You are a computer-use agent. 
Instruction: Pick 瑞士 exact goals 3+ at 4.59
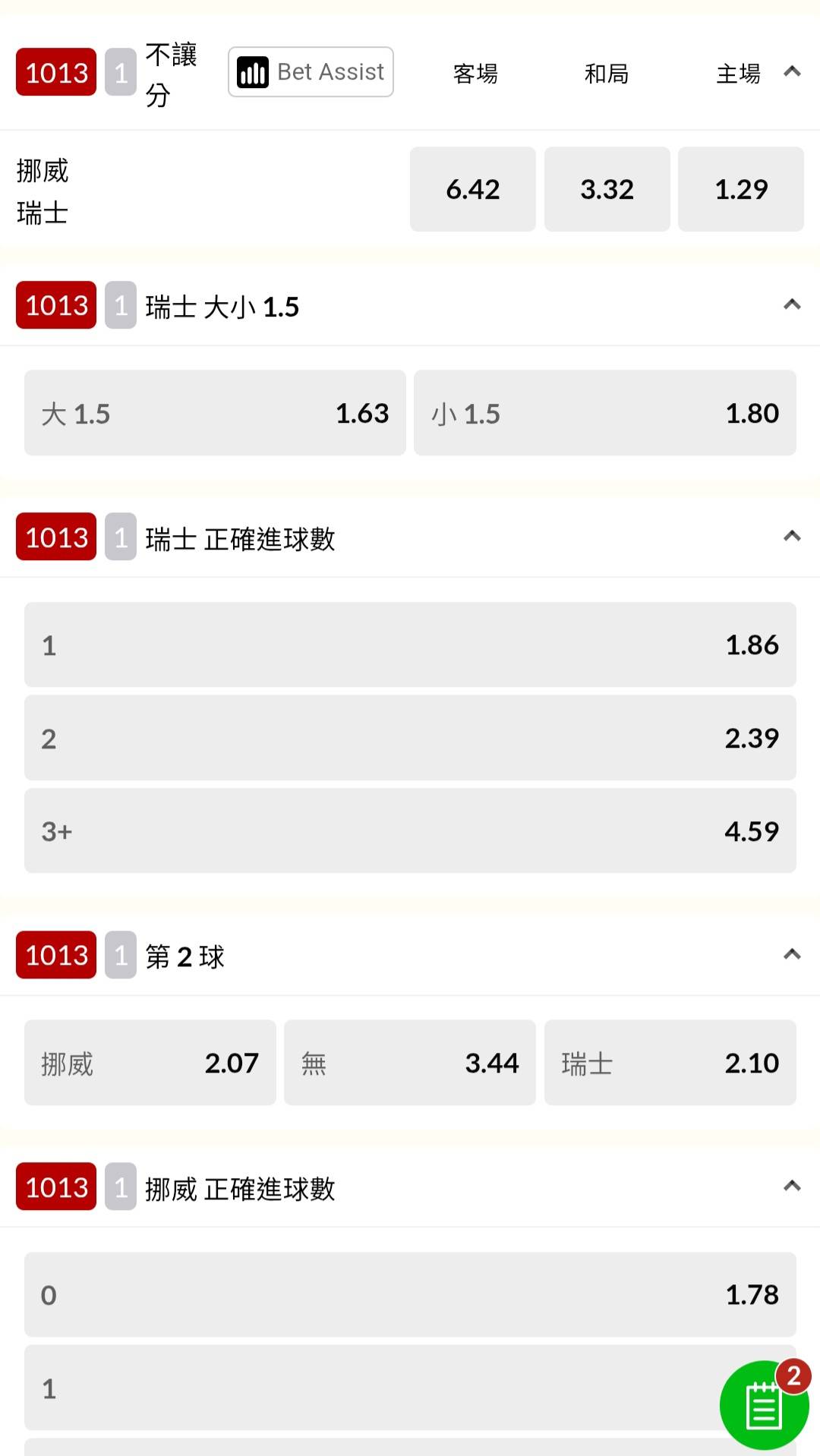coord(410,830)
